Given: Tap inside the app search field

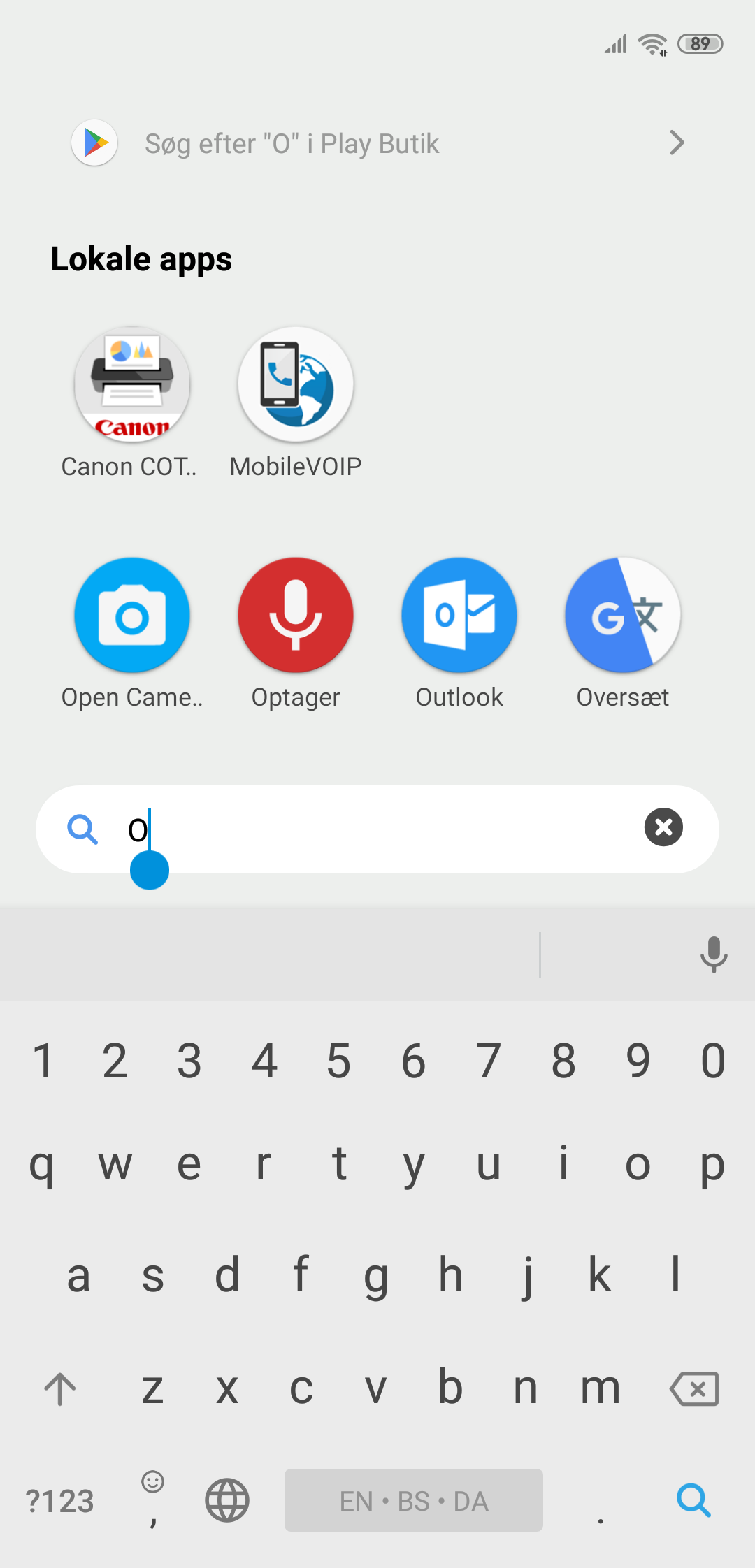Looking at the screenshot, I should (377, 829).
